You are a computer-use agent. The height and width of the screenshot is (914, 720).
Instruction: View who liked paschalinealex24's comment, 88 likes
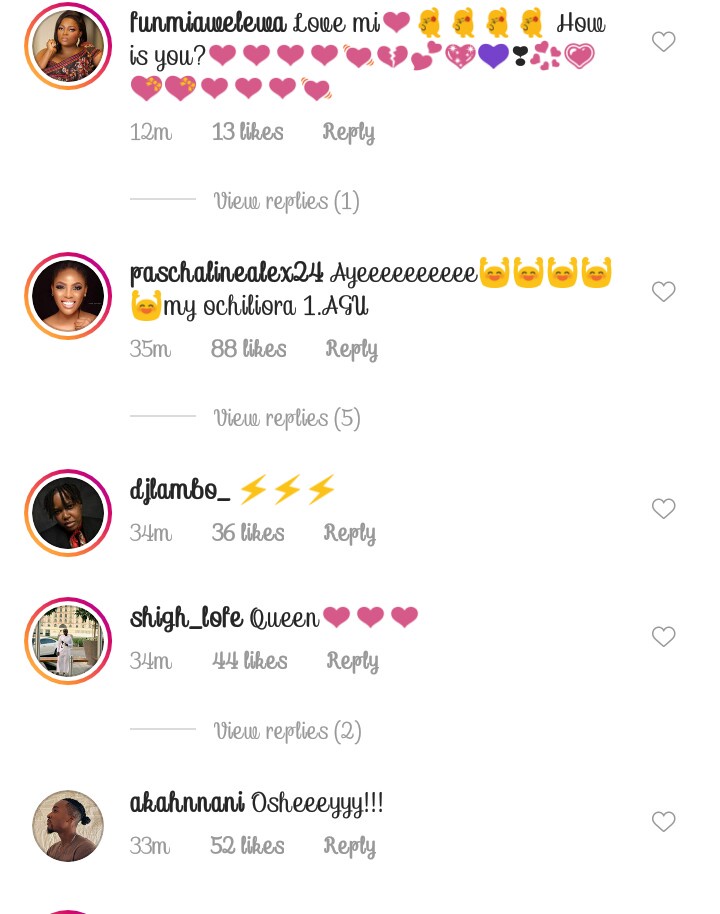pos(248,349)
